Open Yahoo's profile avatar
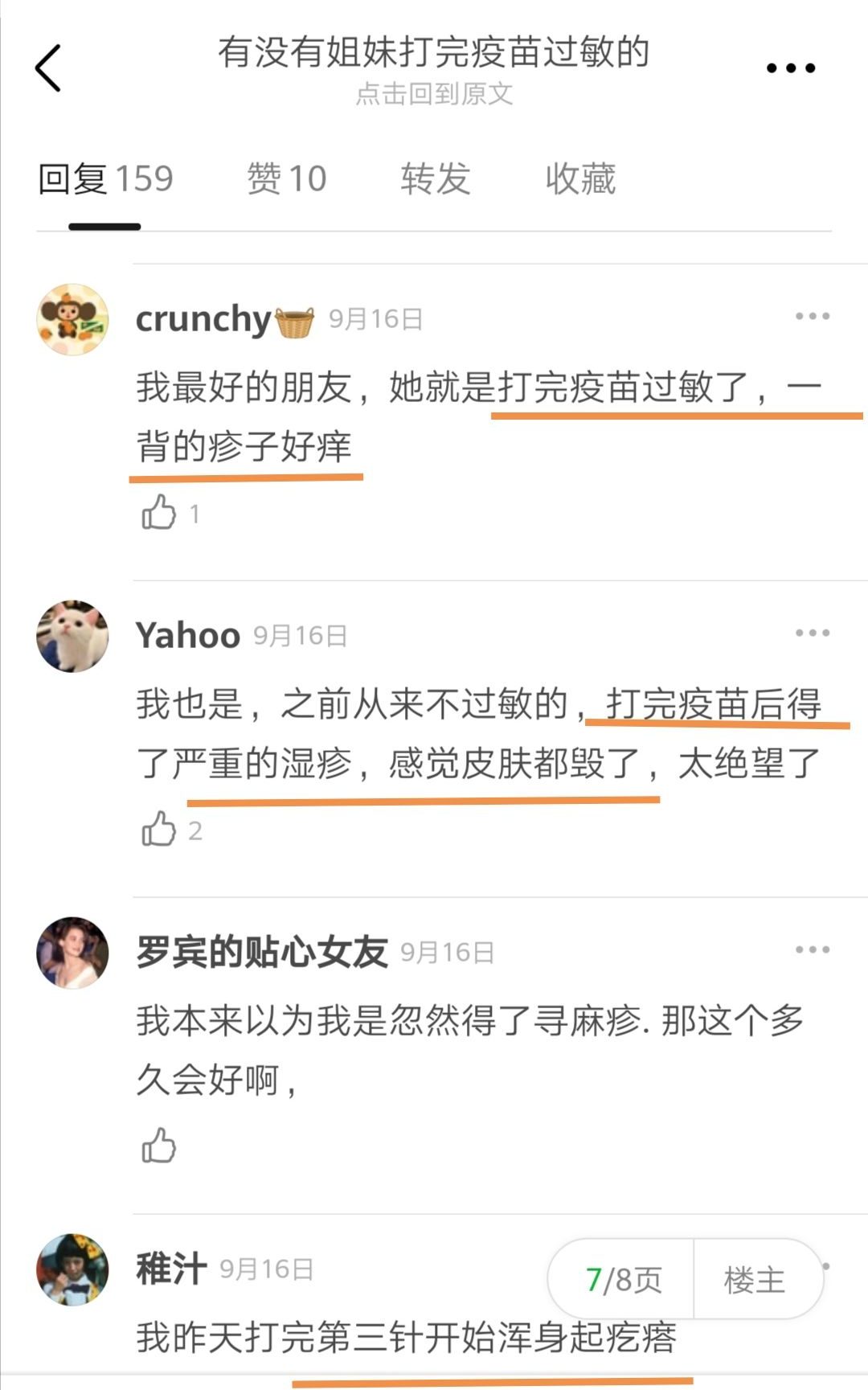The height and width of the screenshot is (1390, 868). [x=72, y=636]
